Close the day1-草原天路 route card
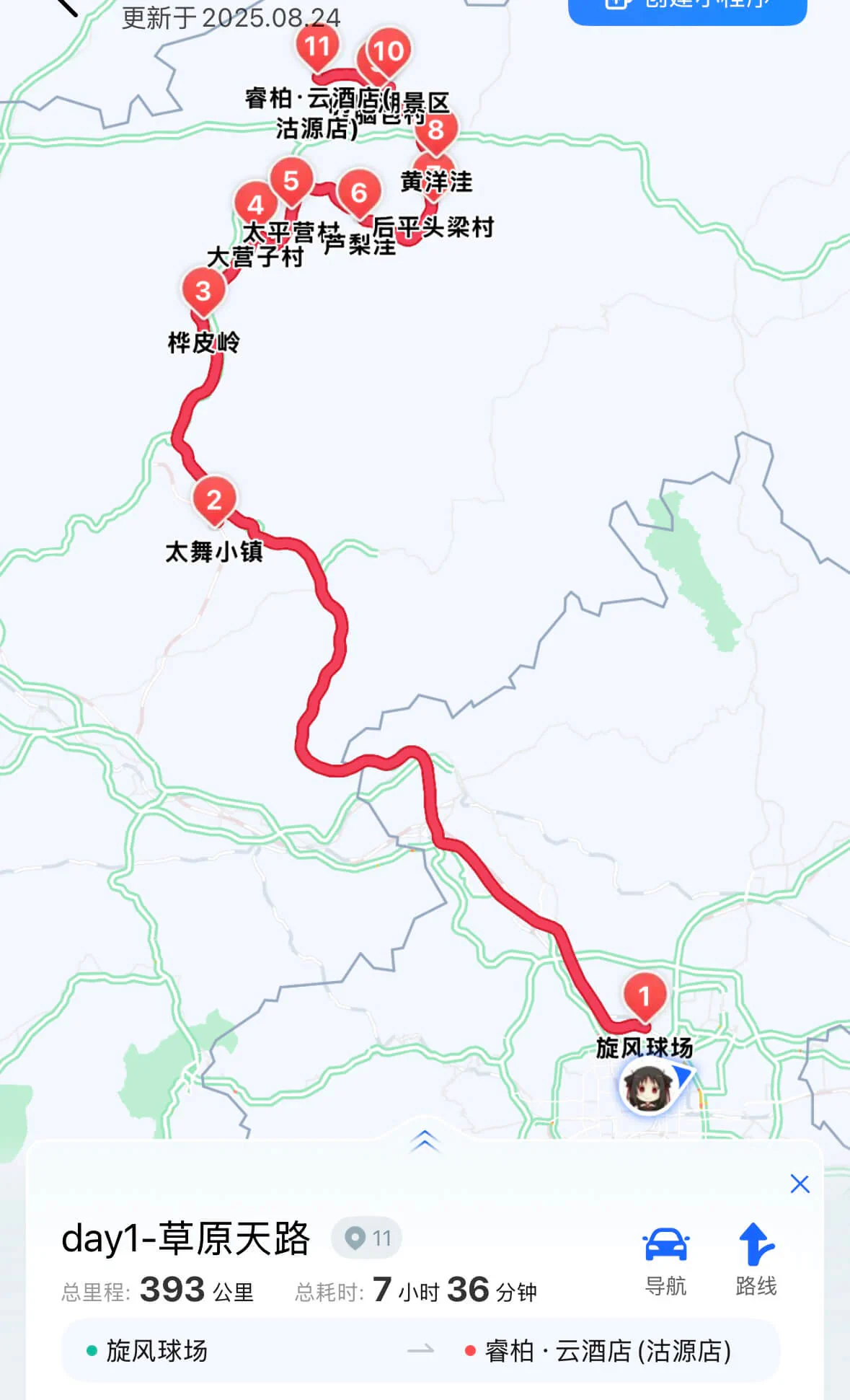The image size is (850, 1400). tap(800, 1184)
